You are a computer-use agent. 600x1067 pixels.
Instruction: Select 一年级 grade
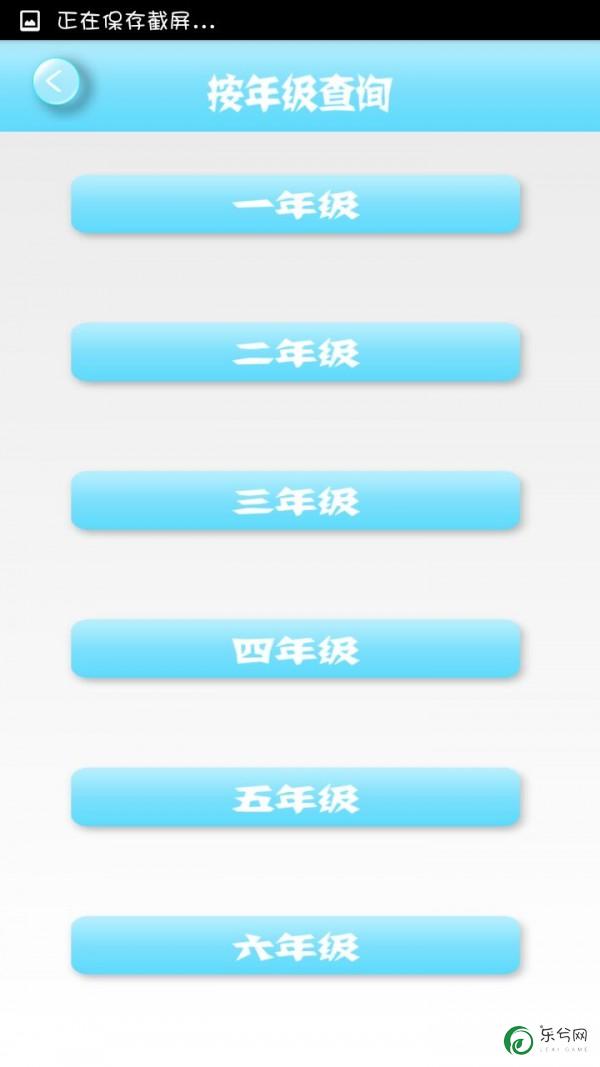coord(296,205)
